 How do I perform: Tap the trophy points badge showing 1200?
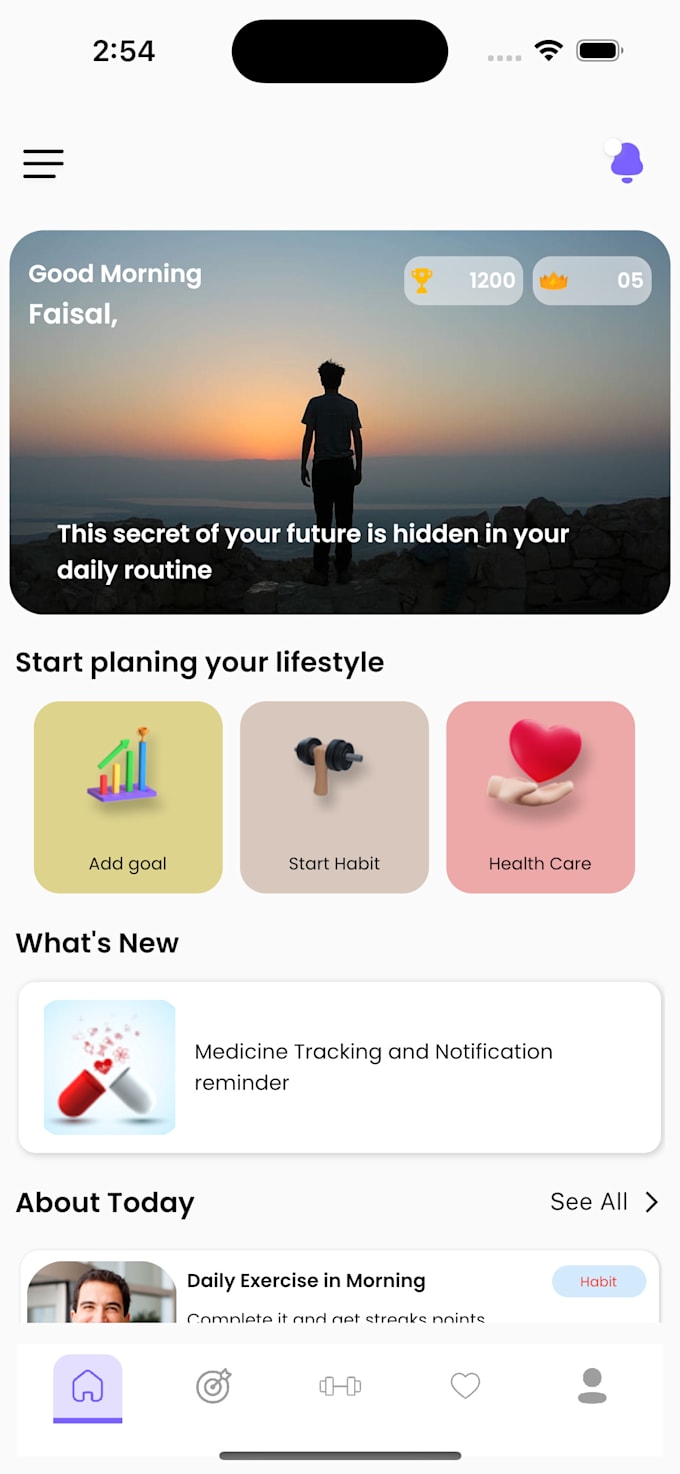click(463, 281)
